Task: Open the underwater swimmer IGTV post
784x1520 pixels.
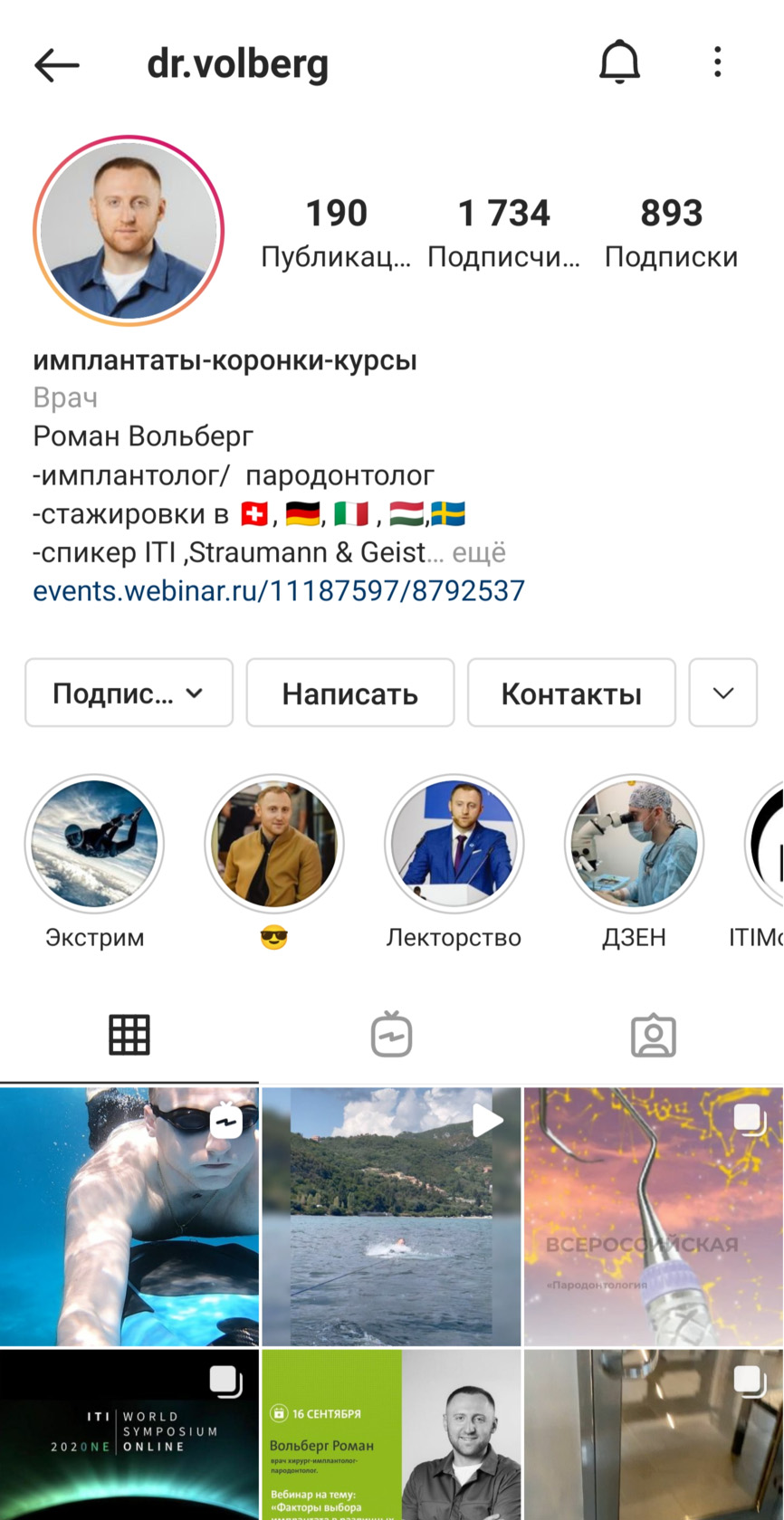Action: [129, 1216]
